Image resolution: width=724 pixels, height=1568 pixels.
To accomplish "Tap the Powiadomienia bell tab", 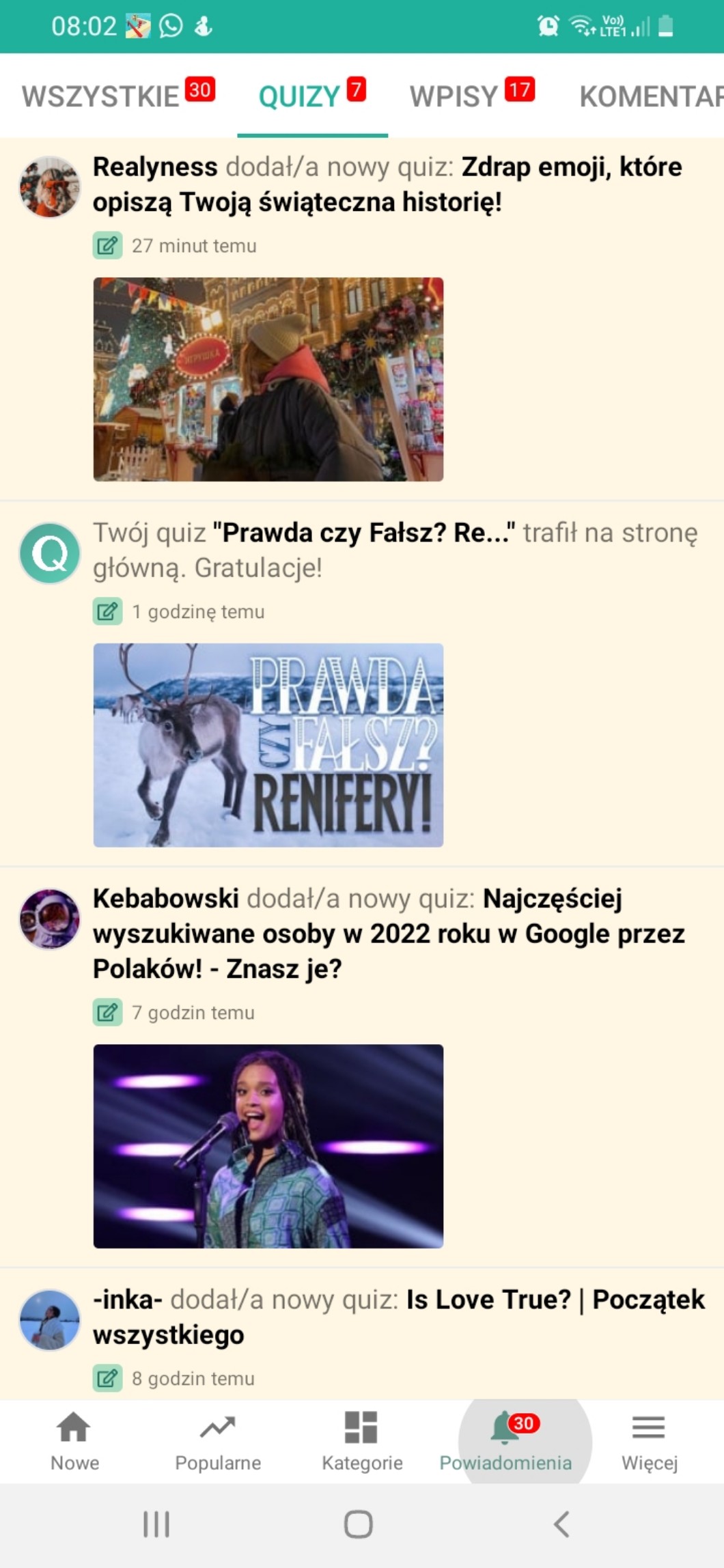I will (x=505, y=1441).
